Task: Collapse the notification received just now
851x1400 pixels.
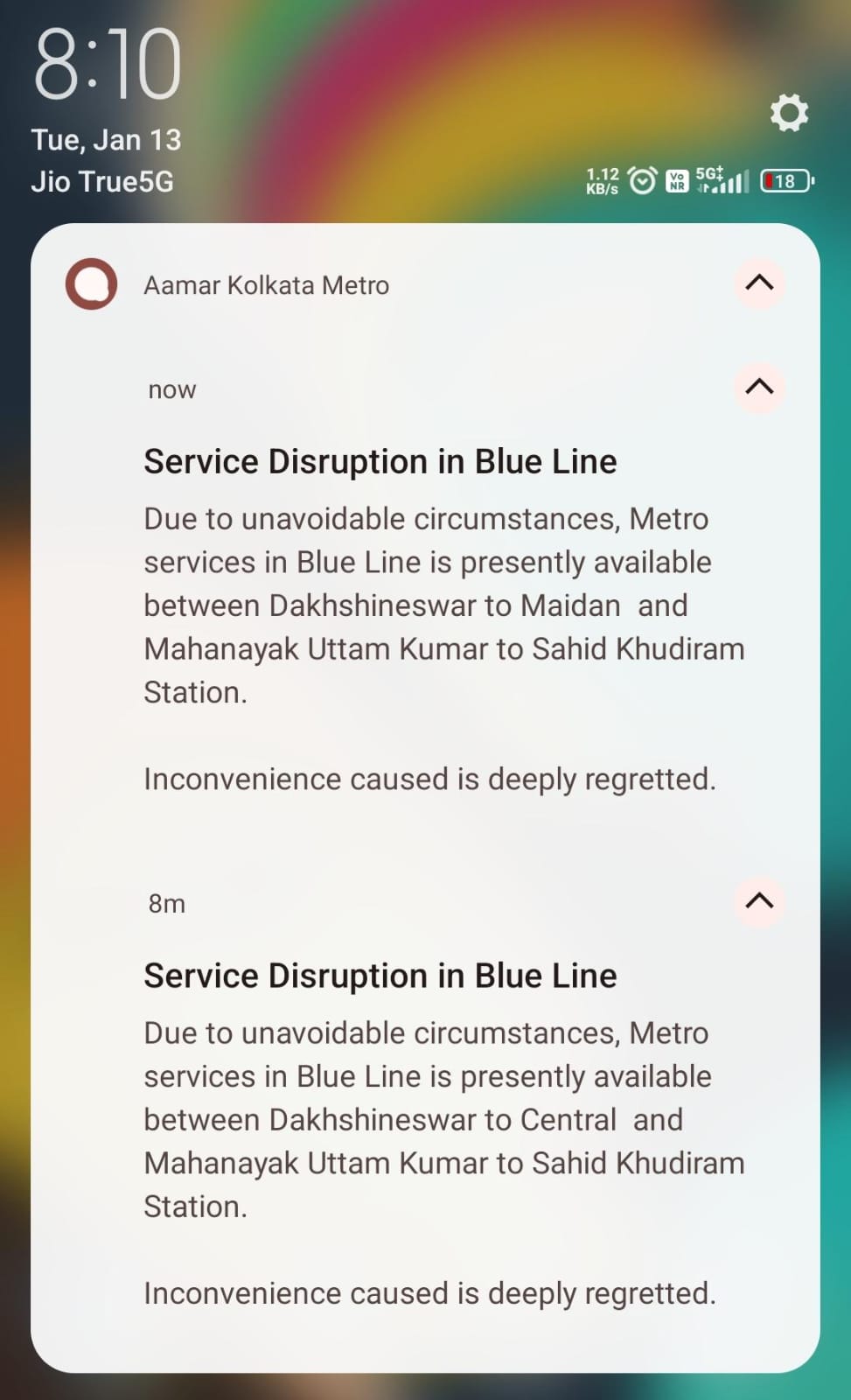Action: point(759,386)
